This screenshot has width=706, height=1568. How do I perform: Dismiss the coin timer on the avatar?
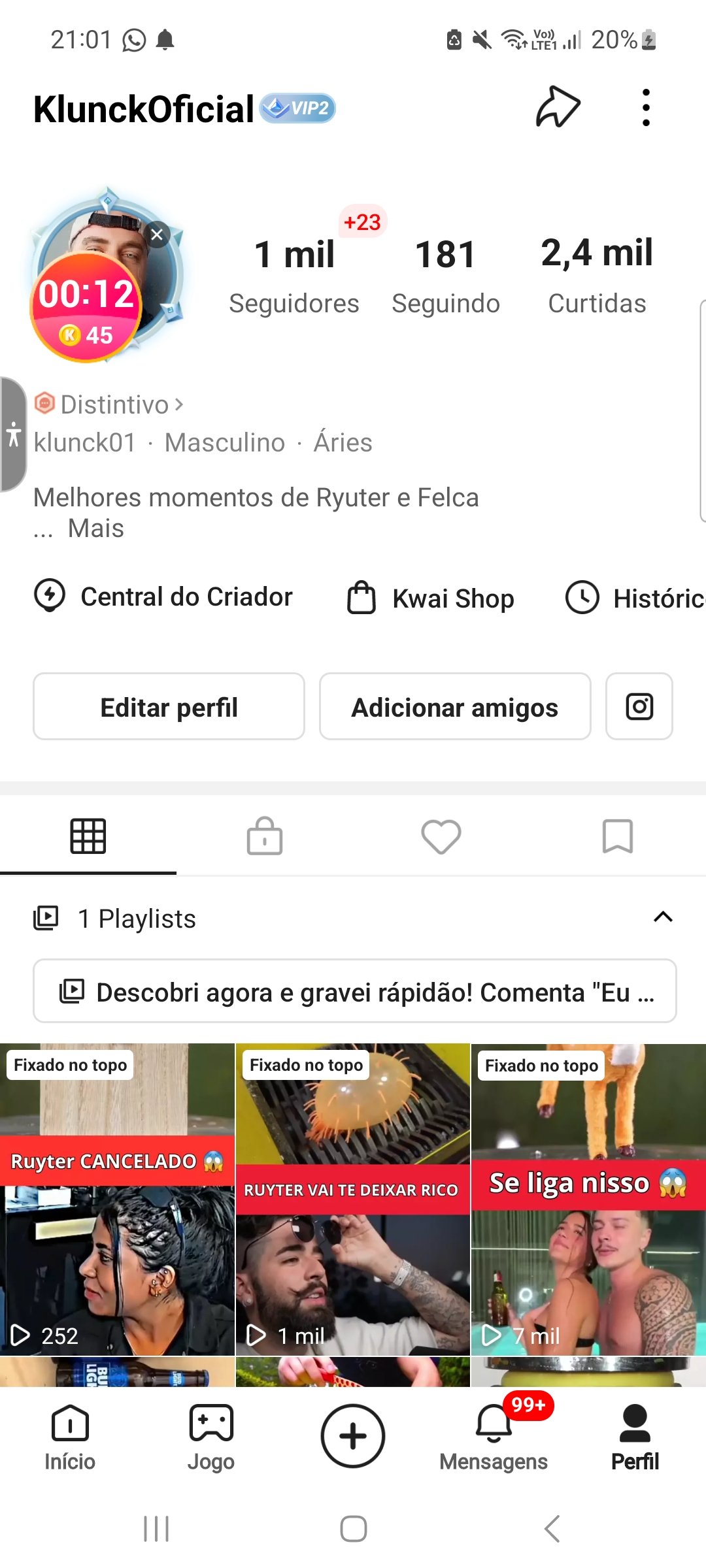(157, 235)
